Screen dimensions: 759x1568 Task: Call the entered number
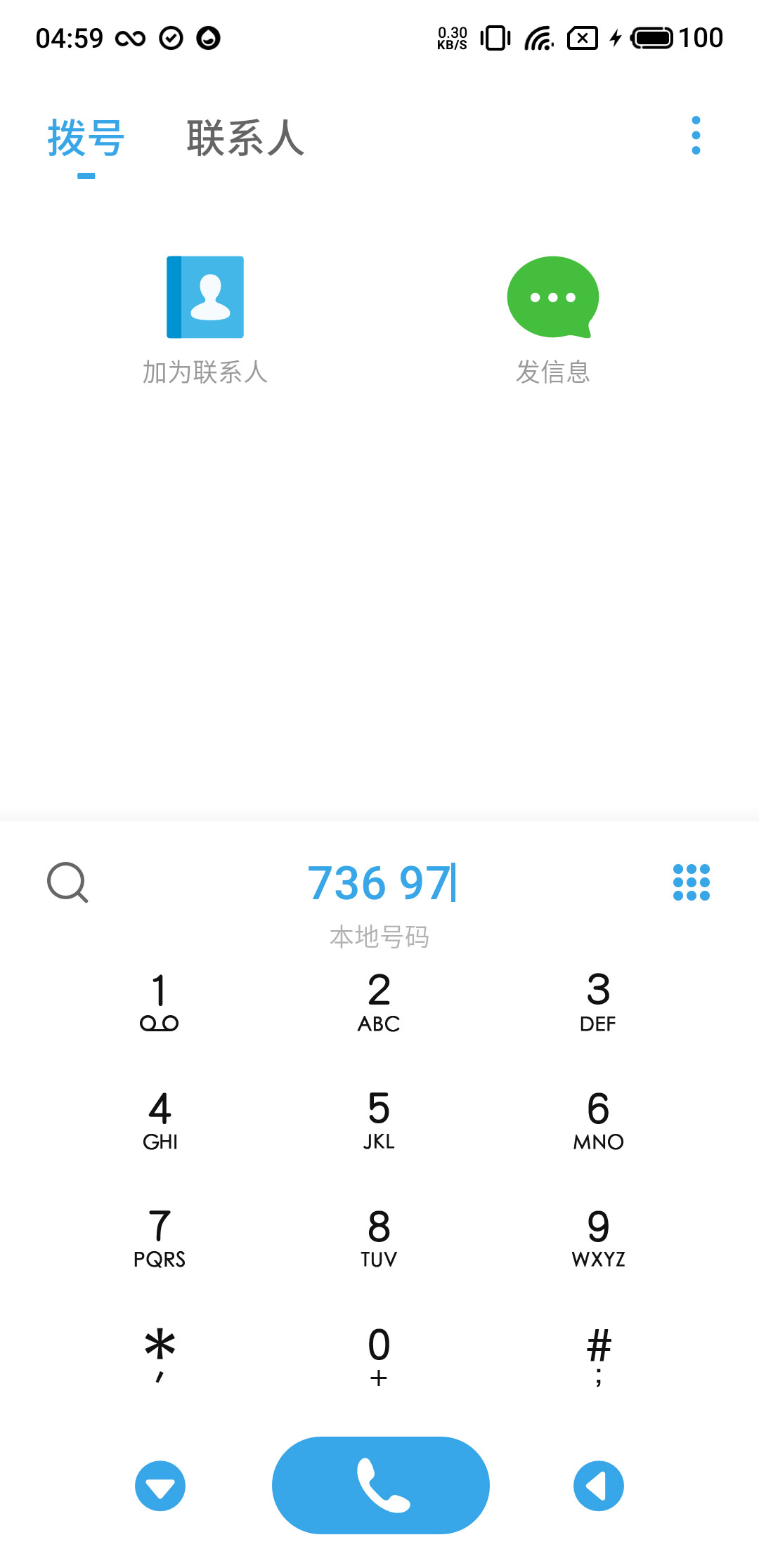[x=380, y=1485]
